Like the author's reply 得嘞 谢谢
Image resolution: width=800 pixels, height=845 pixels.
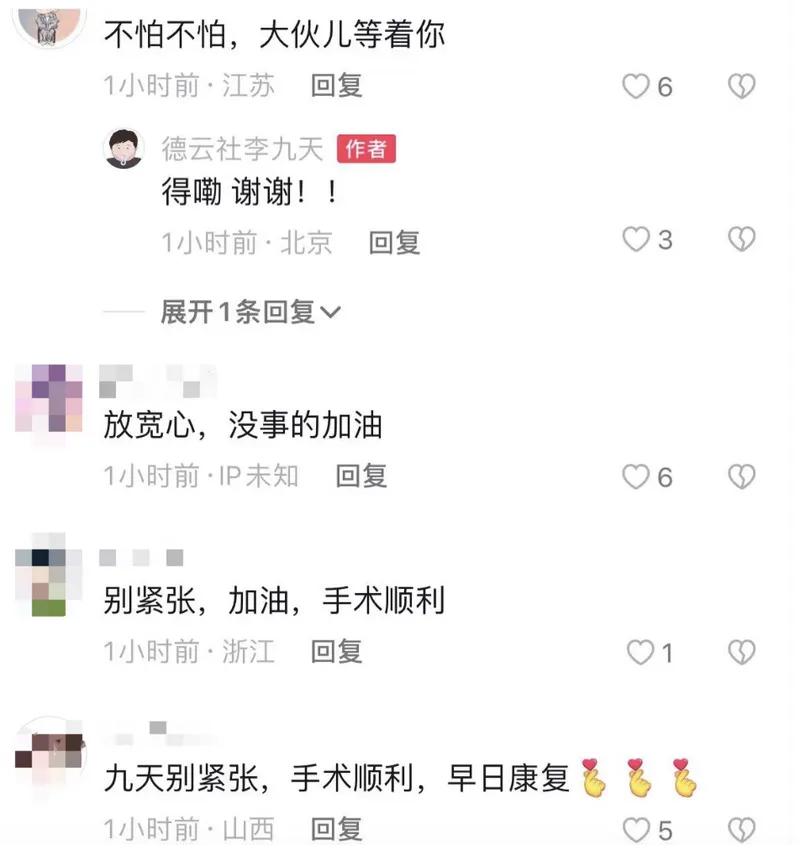[x=636, y=239]
